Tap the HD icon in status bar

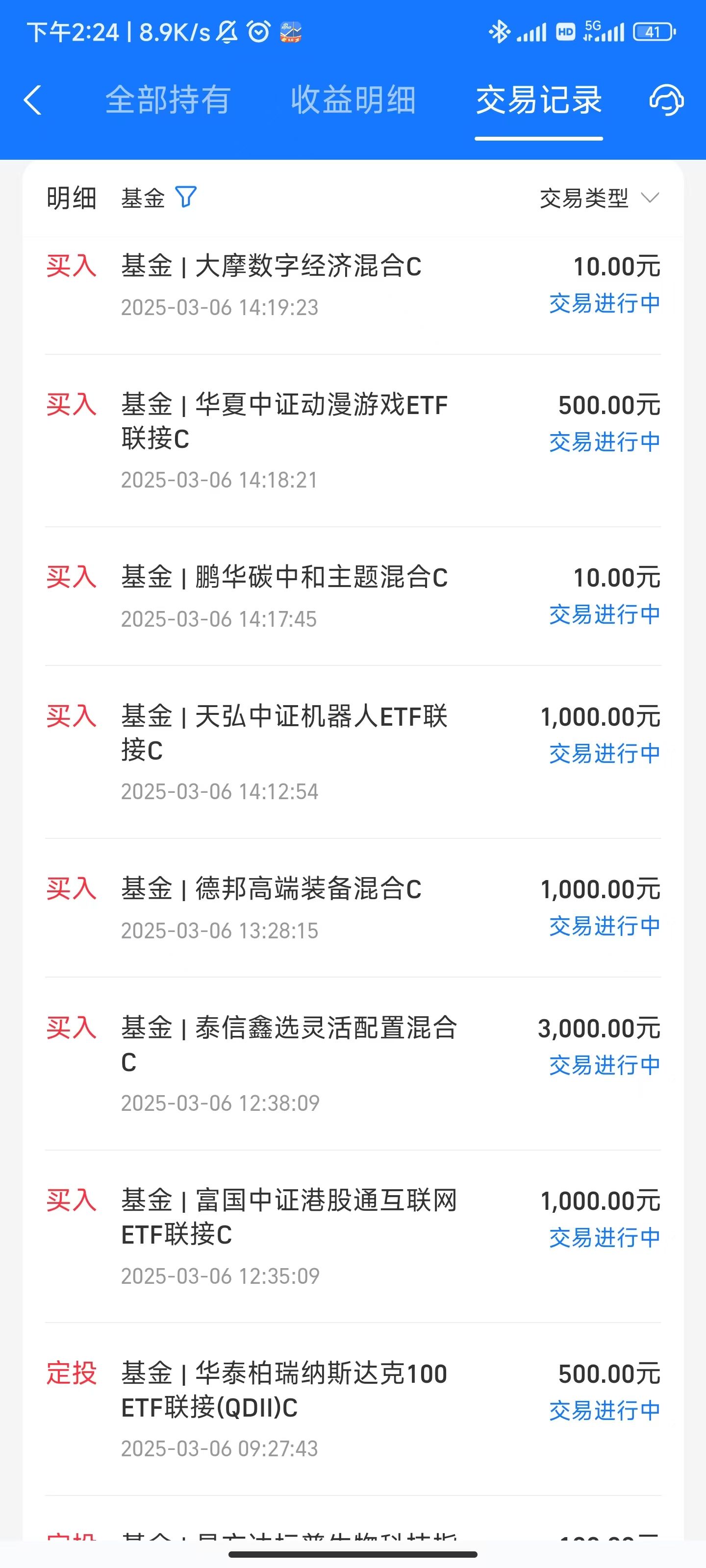pyautogui.click(x=565, y=32)
